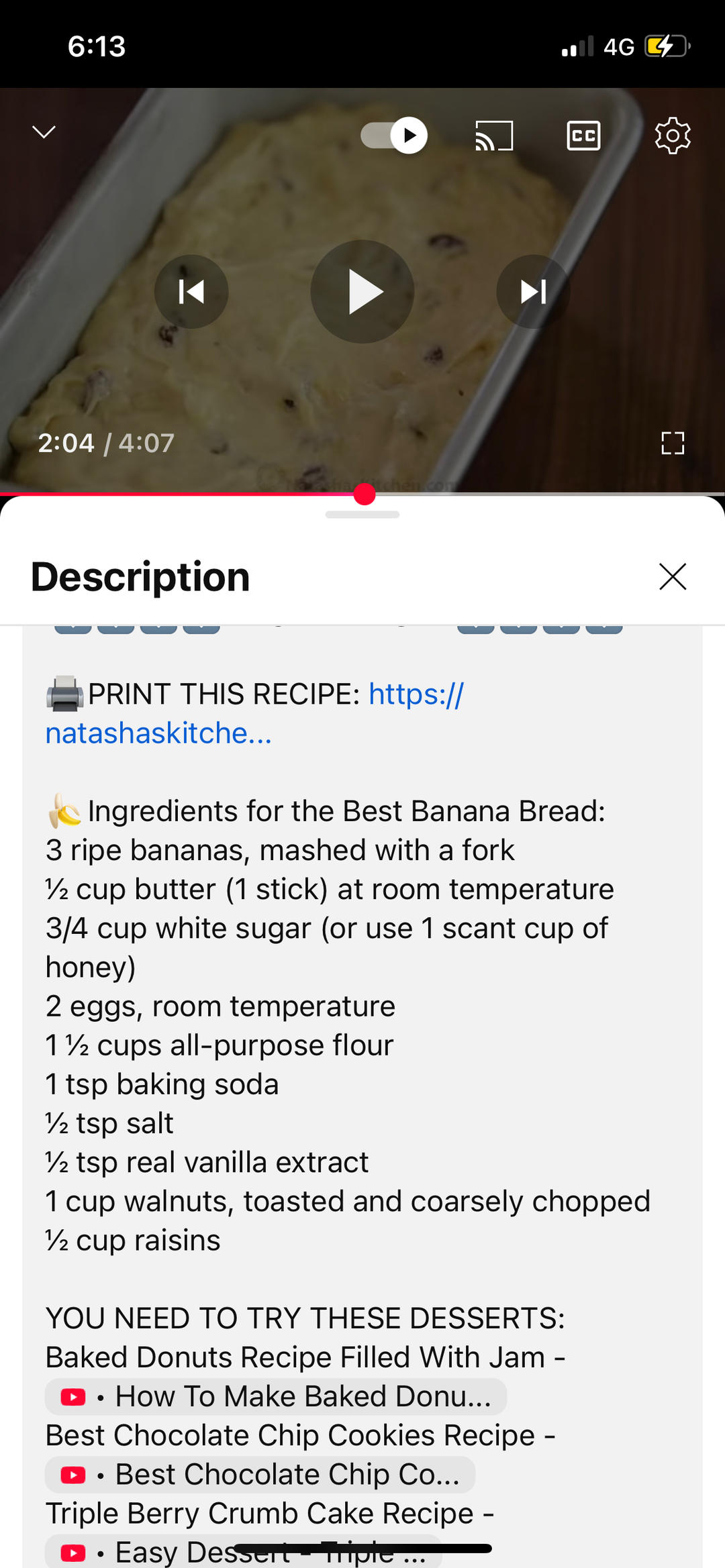The image size is (725, 1568).
Task: Close the Description panel
Action: [x=672, y=576]
